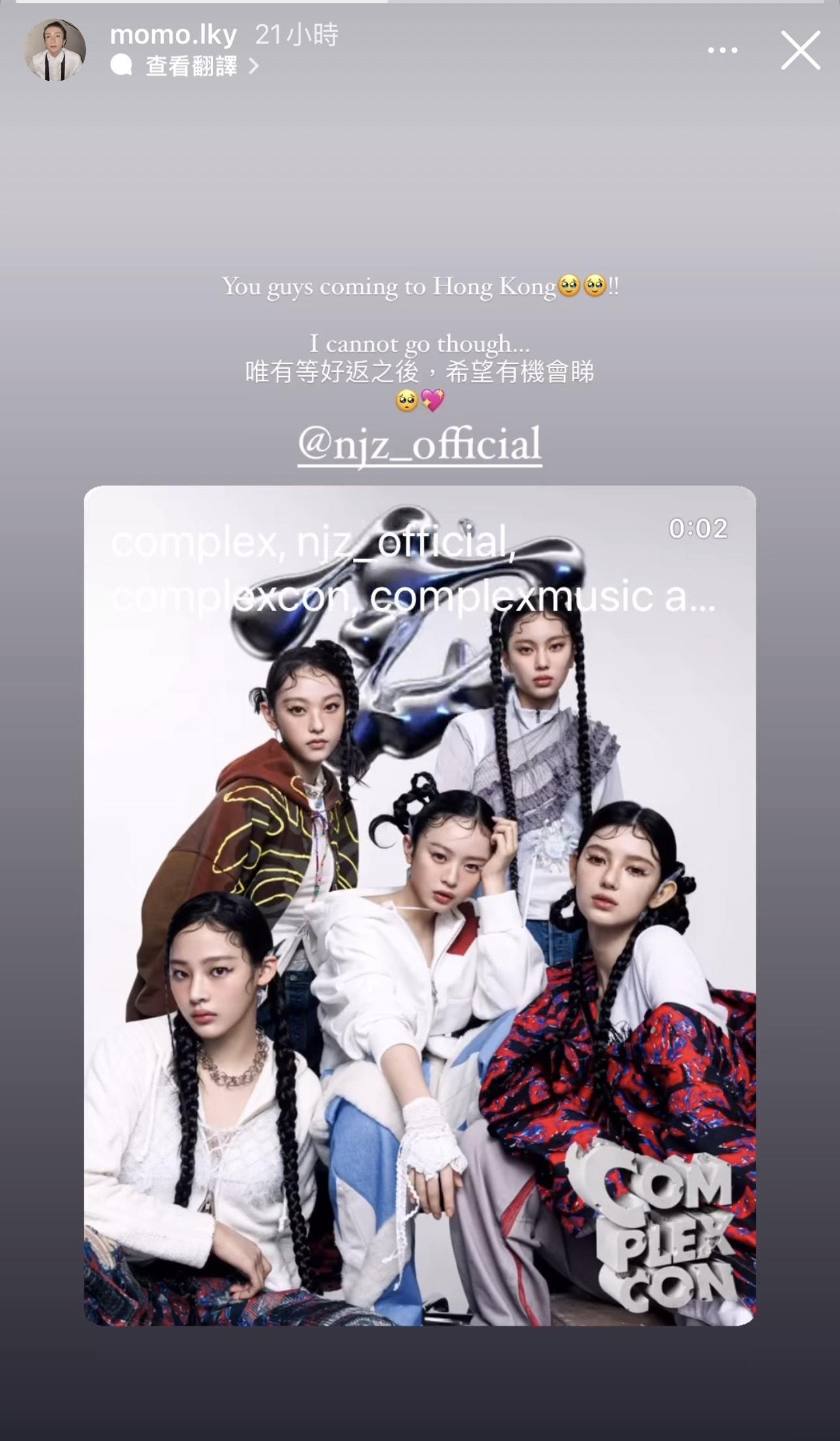840x1441 pixels.
Task: Tap 查看翻譯 to view translation
Action: (192, 66)
